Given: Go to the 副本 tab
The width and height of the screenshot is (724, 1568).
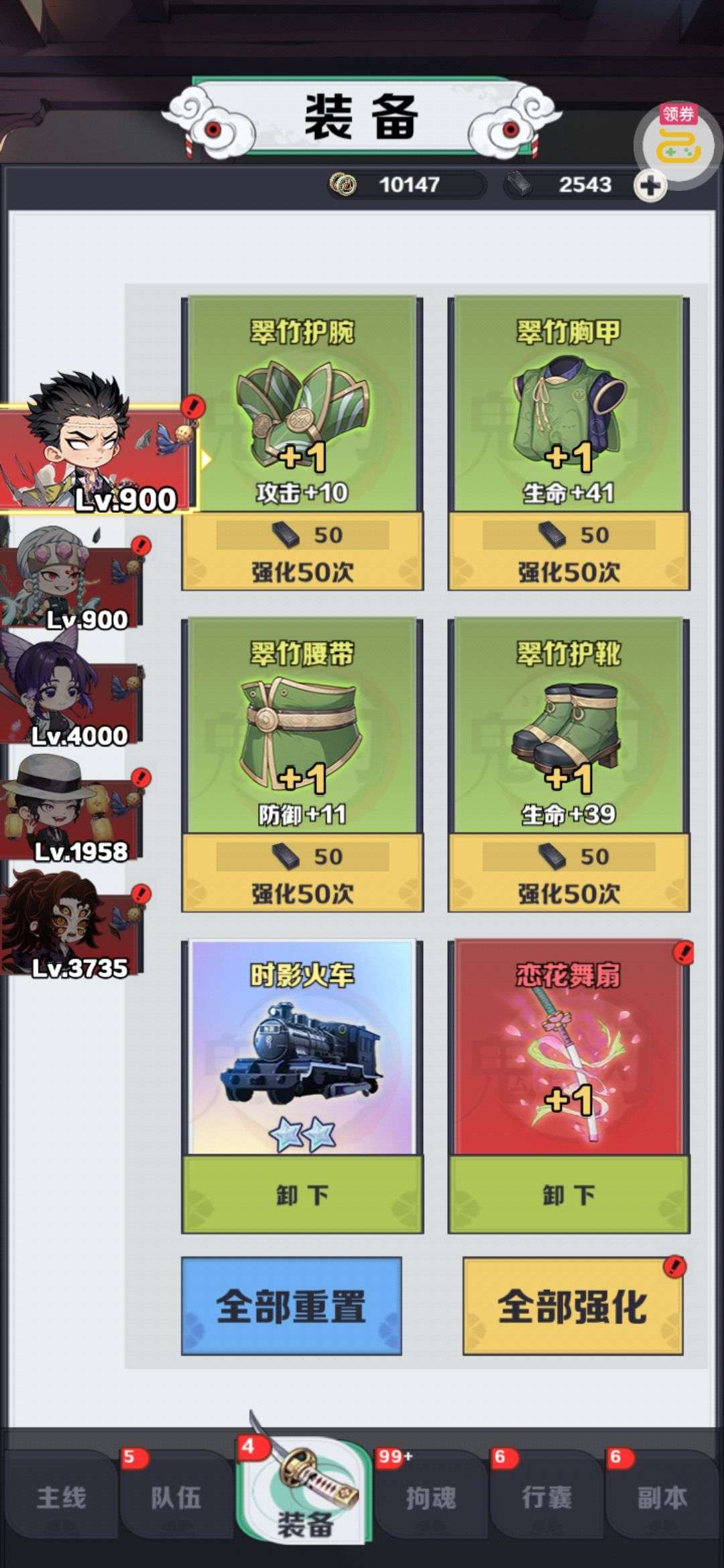Looking at the screenshot, I should [x=662, y=1497].
